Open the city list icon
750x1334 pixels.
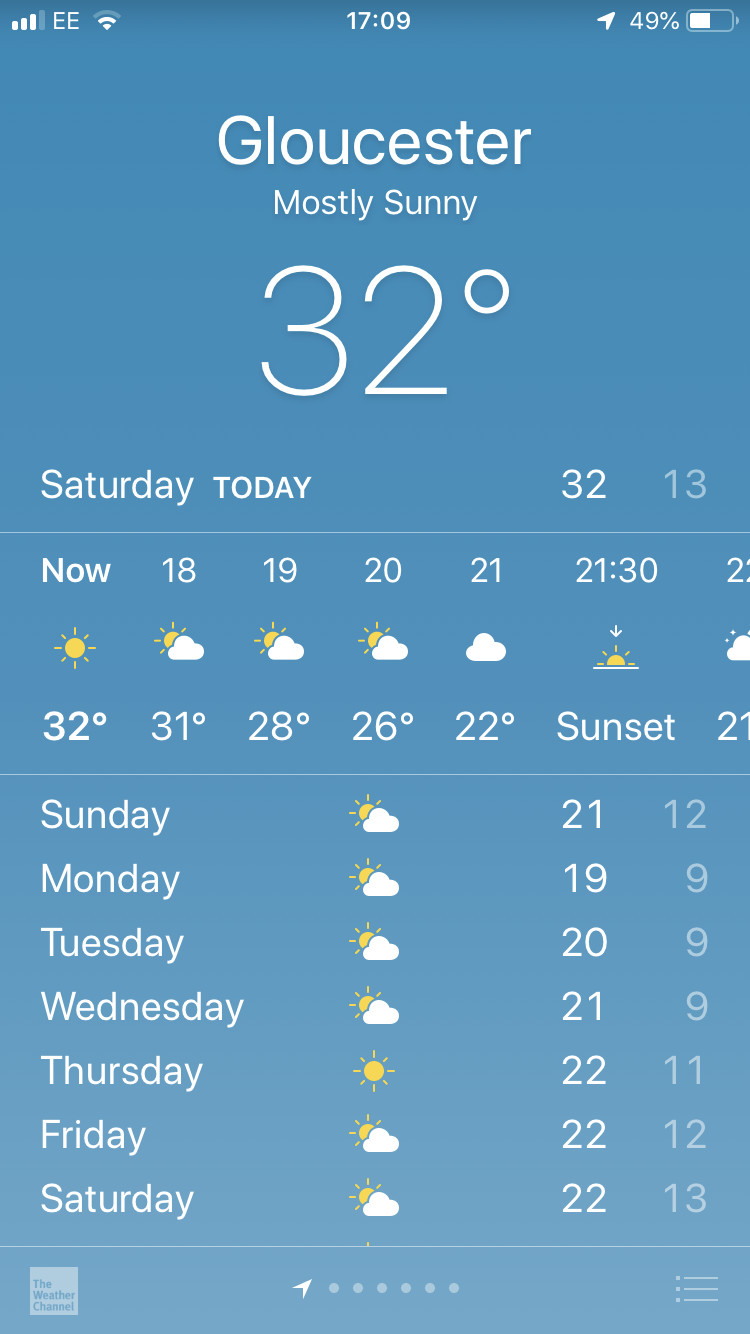pos(697,1289)
